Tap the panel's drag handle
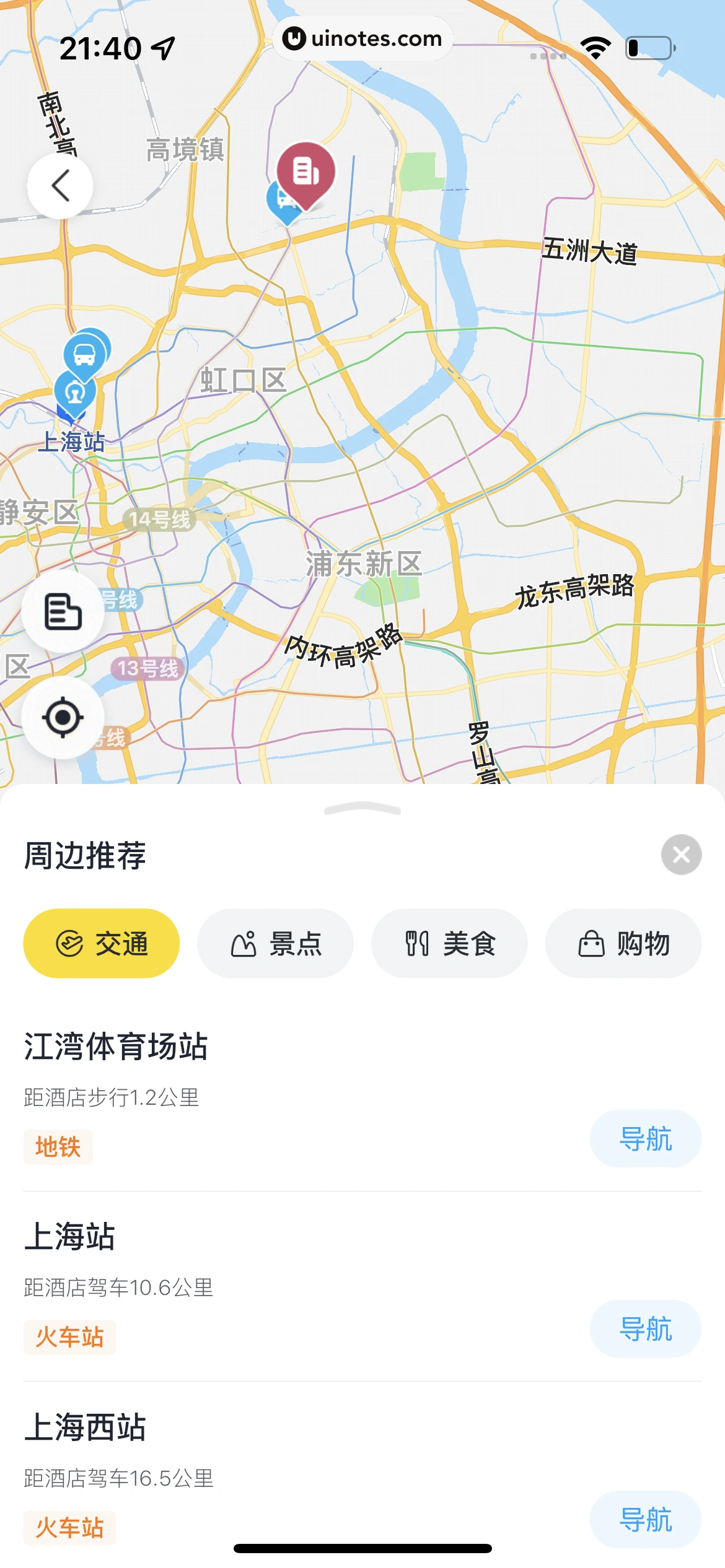The height and width of the screenshot is (1568, 725). point(362,809)
